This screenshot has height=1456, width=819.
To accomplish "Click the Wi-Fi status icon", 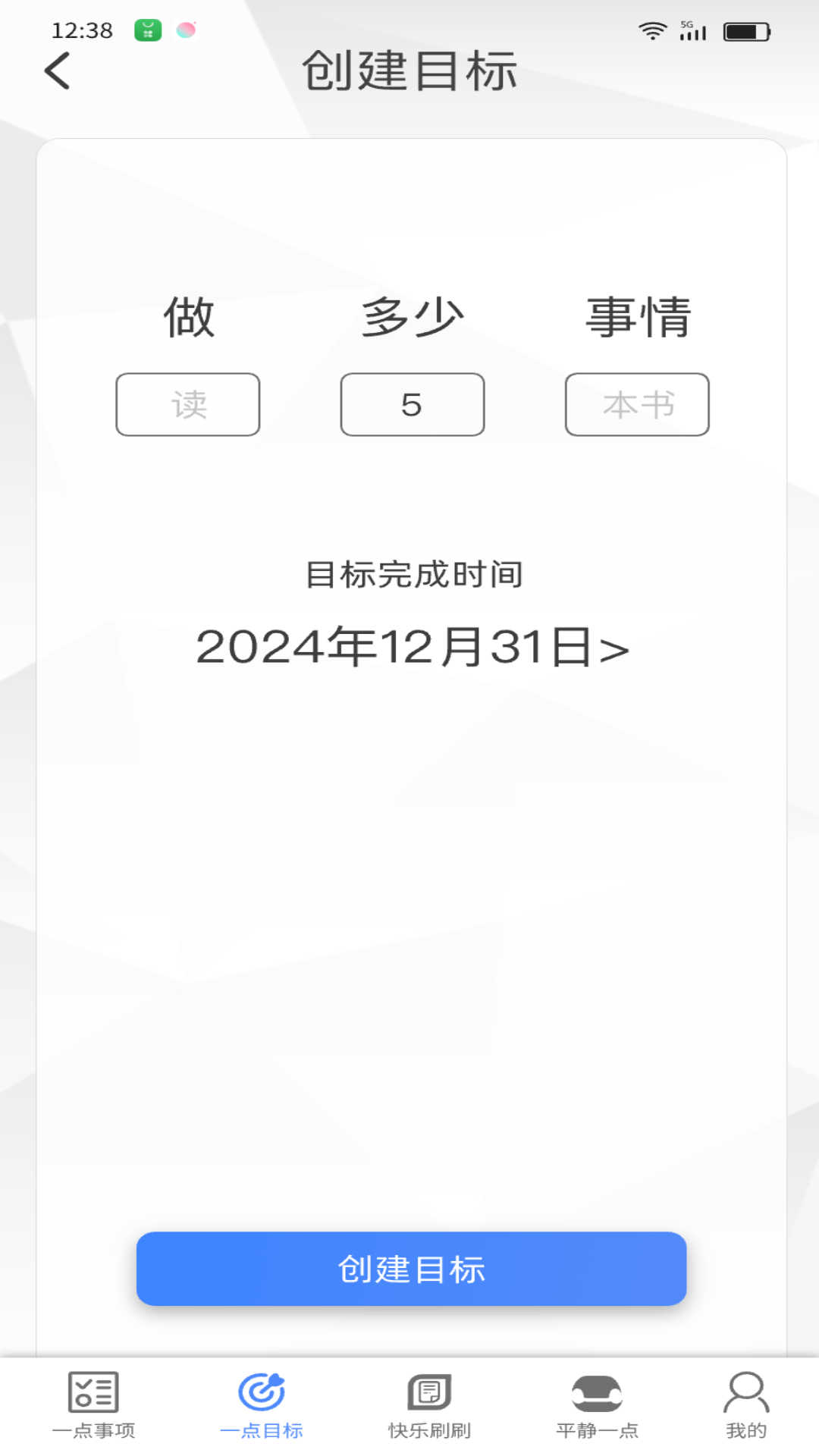I will (651, 30).
